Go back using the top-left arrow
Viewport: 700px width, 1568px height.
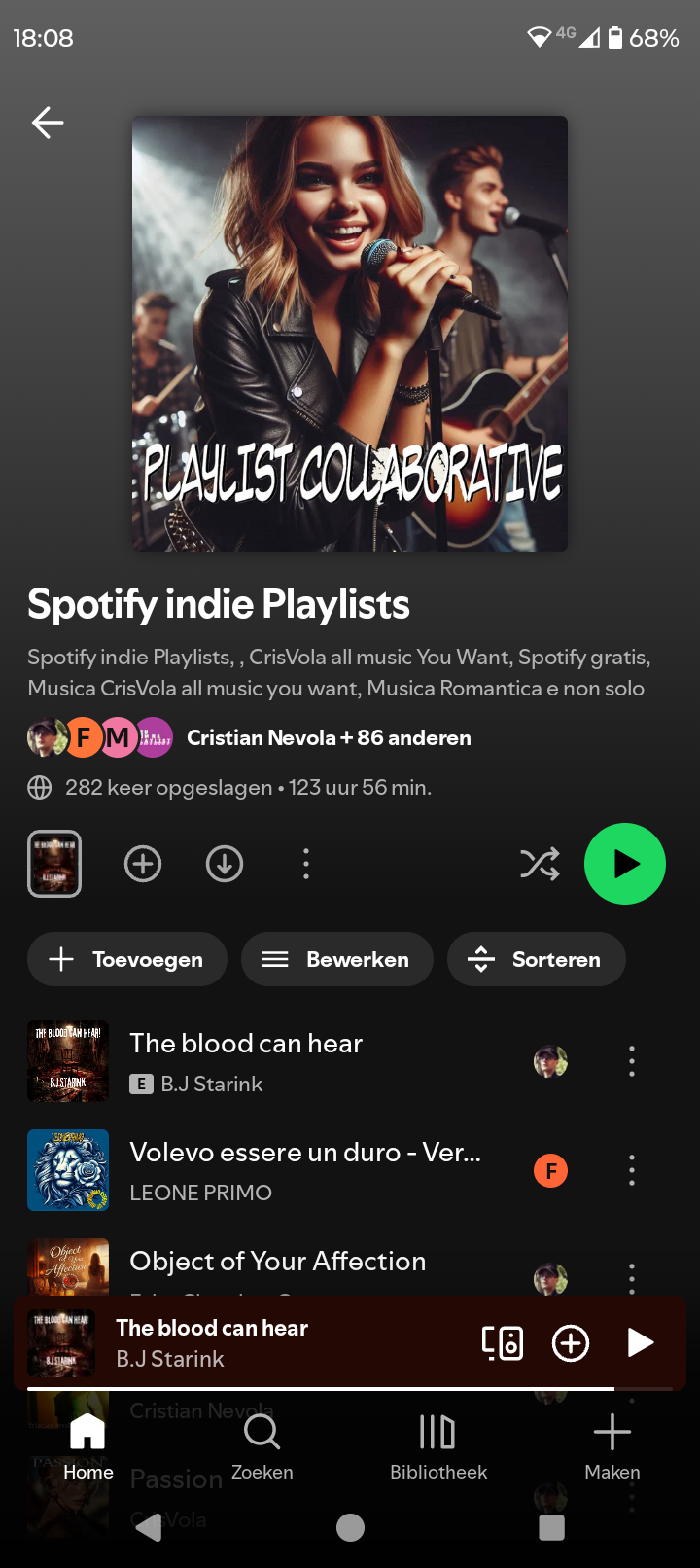pyautogui.click(x=48, y=123)
